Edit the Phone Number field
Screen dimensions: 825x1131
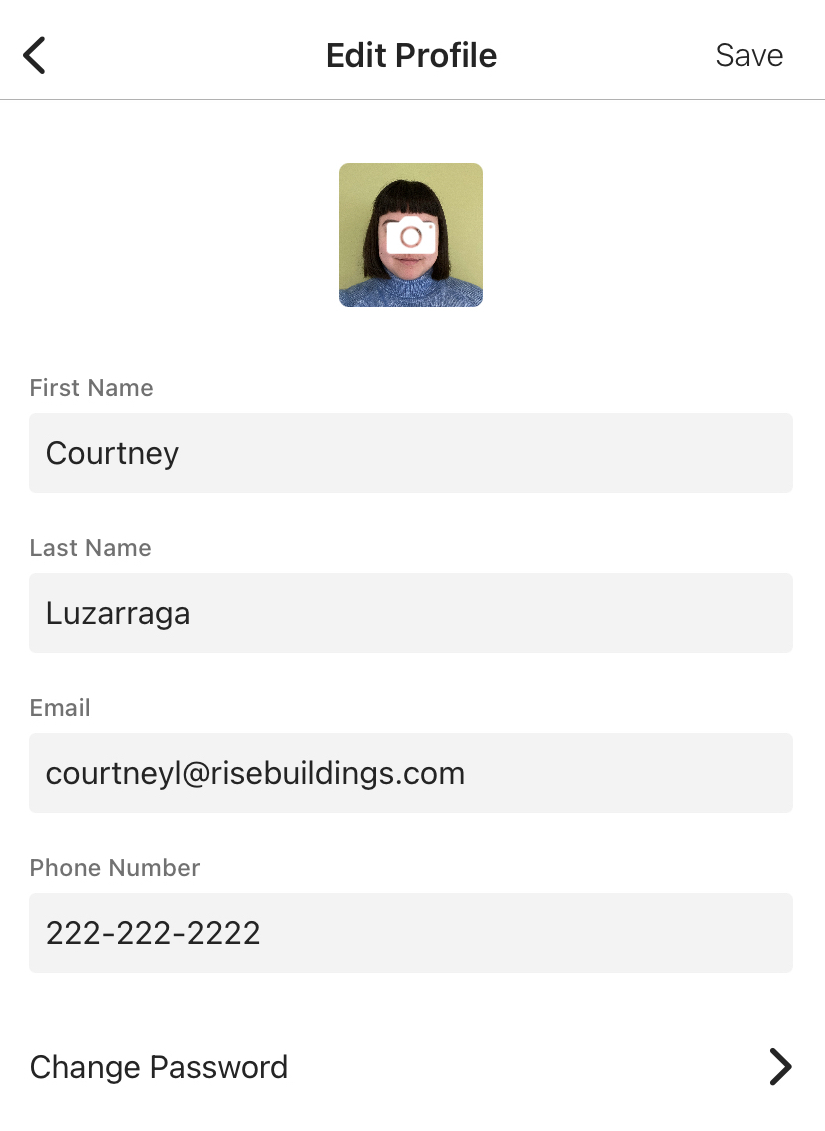click(x=411, y=933)
